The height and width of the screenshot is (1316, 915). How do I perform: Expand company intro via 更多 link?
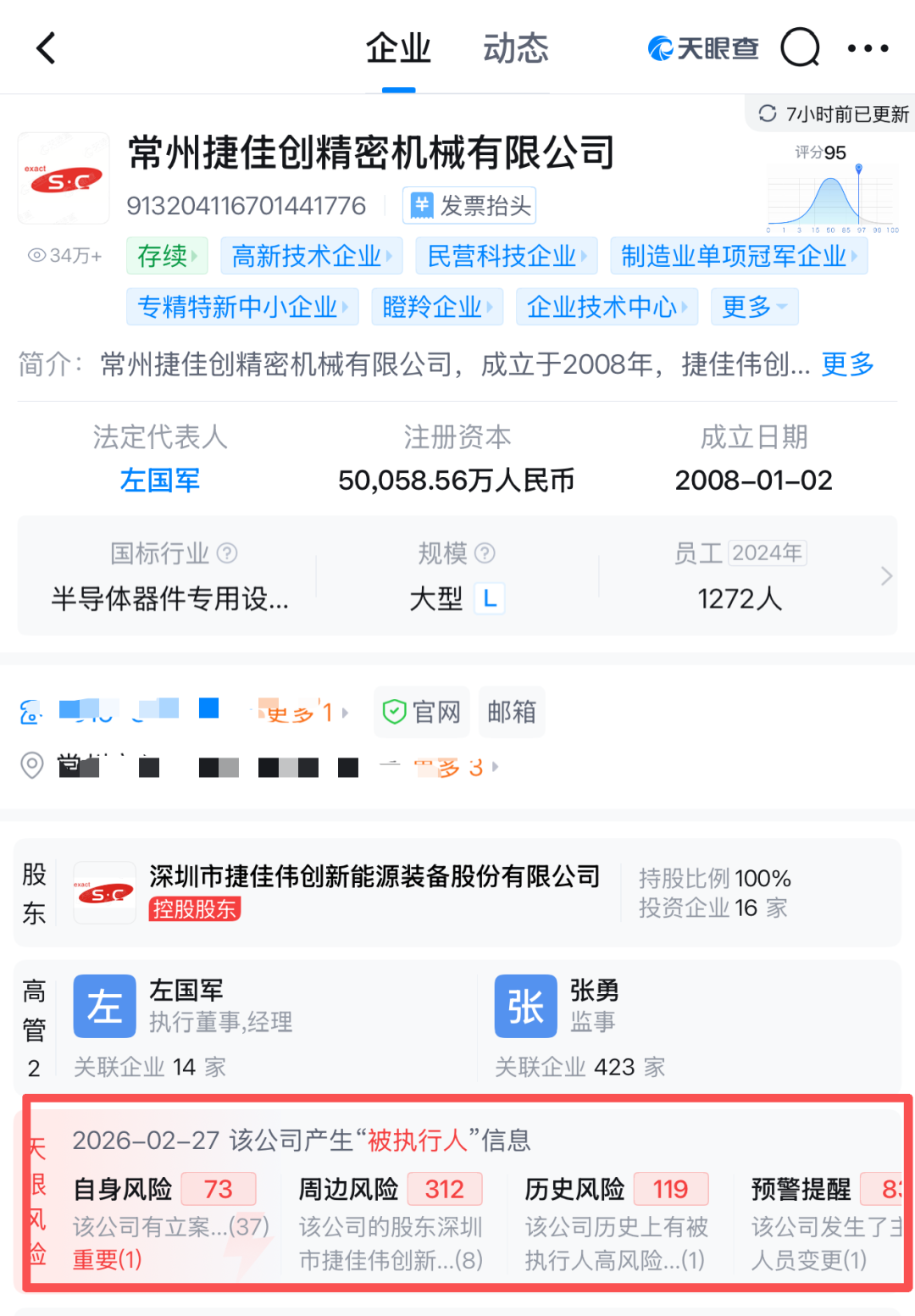tap(847, 364)
